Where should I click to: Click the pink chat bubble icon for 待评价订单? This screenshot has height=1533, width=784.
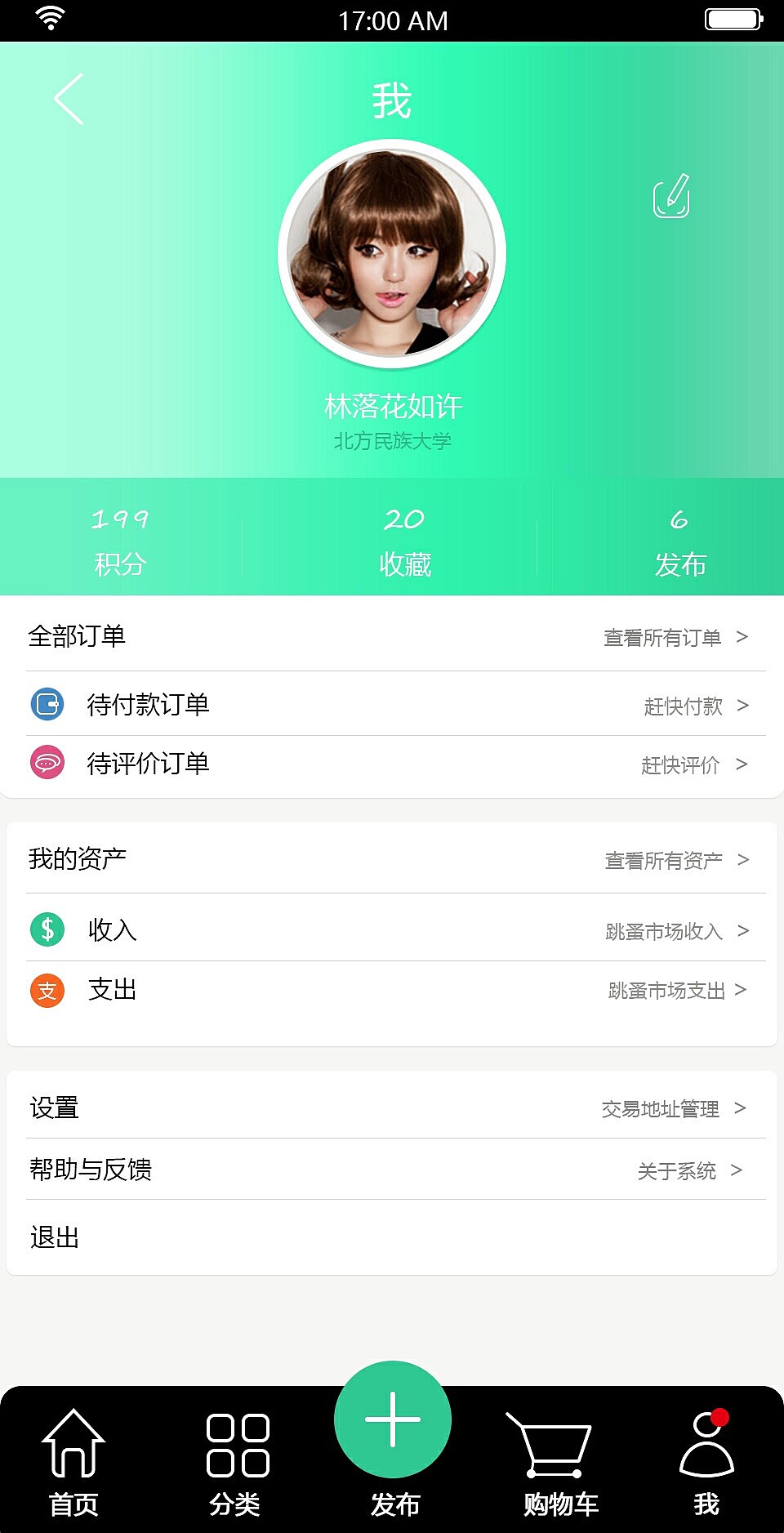pos(47,764)
